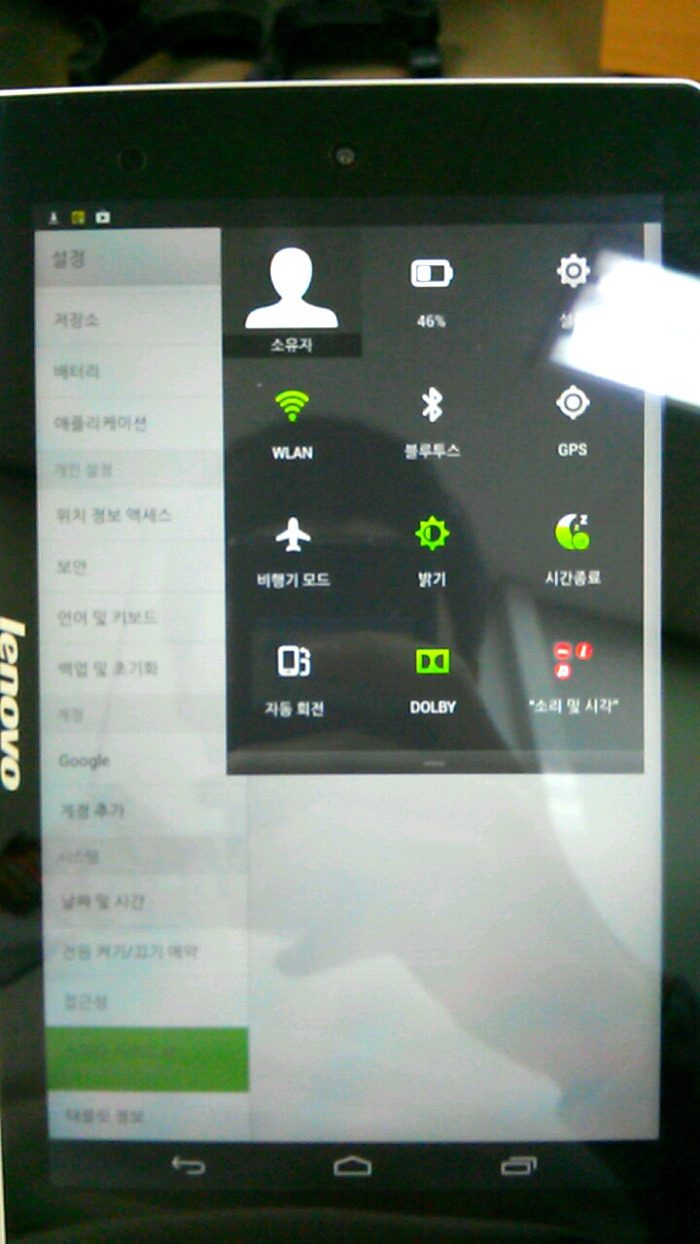The height and width of the screenshot is (1244, 700).
Task: Toggle the 블루투스 tile
Action: 432,424
